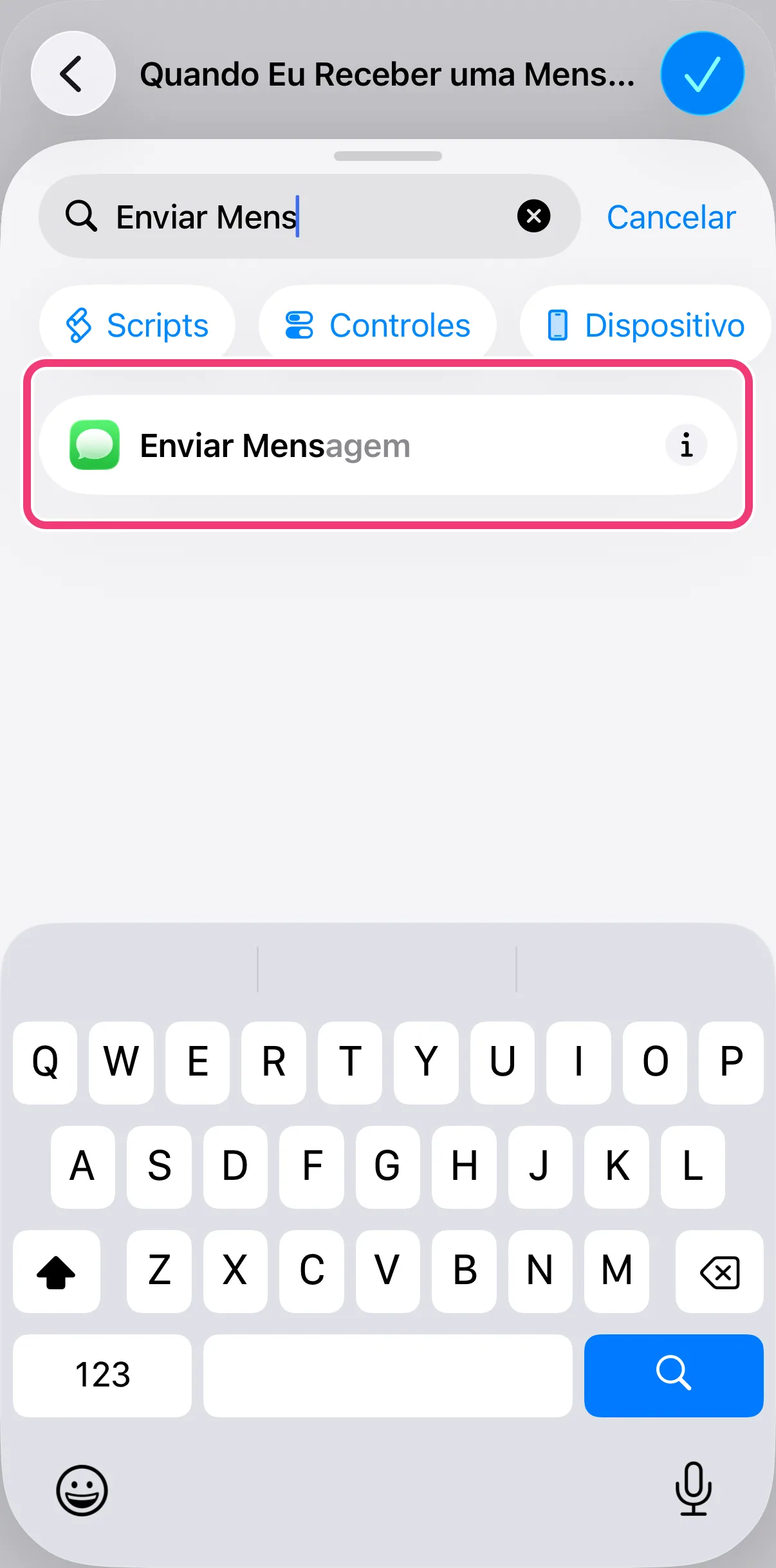This screenshot has width=776, height=1568.
Task: Hit the blue search key on the keyboard
Action: (674, 1376)
